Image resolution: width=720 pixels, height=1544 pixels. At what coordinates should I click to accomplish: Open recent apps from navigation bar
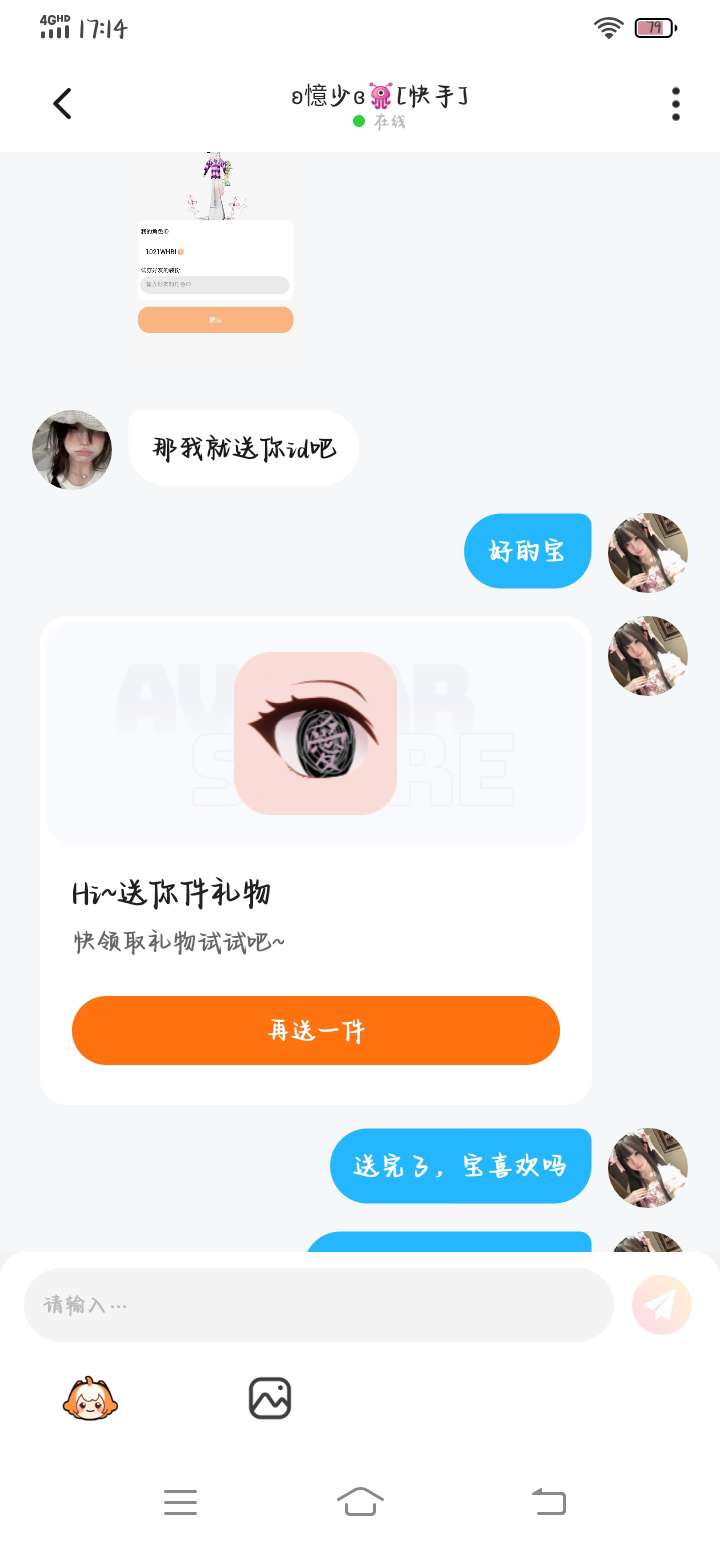point(180,1501)
